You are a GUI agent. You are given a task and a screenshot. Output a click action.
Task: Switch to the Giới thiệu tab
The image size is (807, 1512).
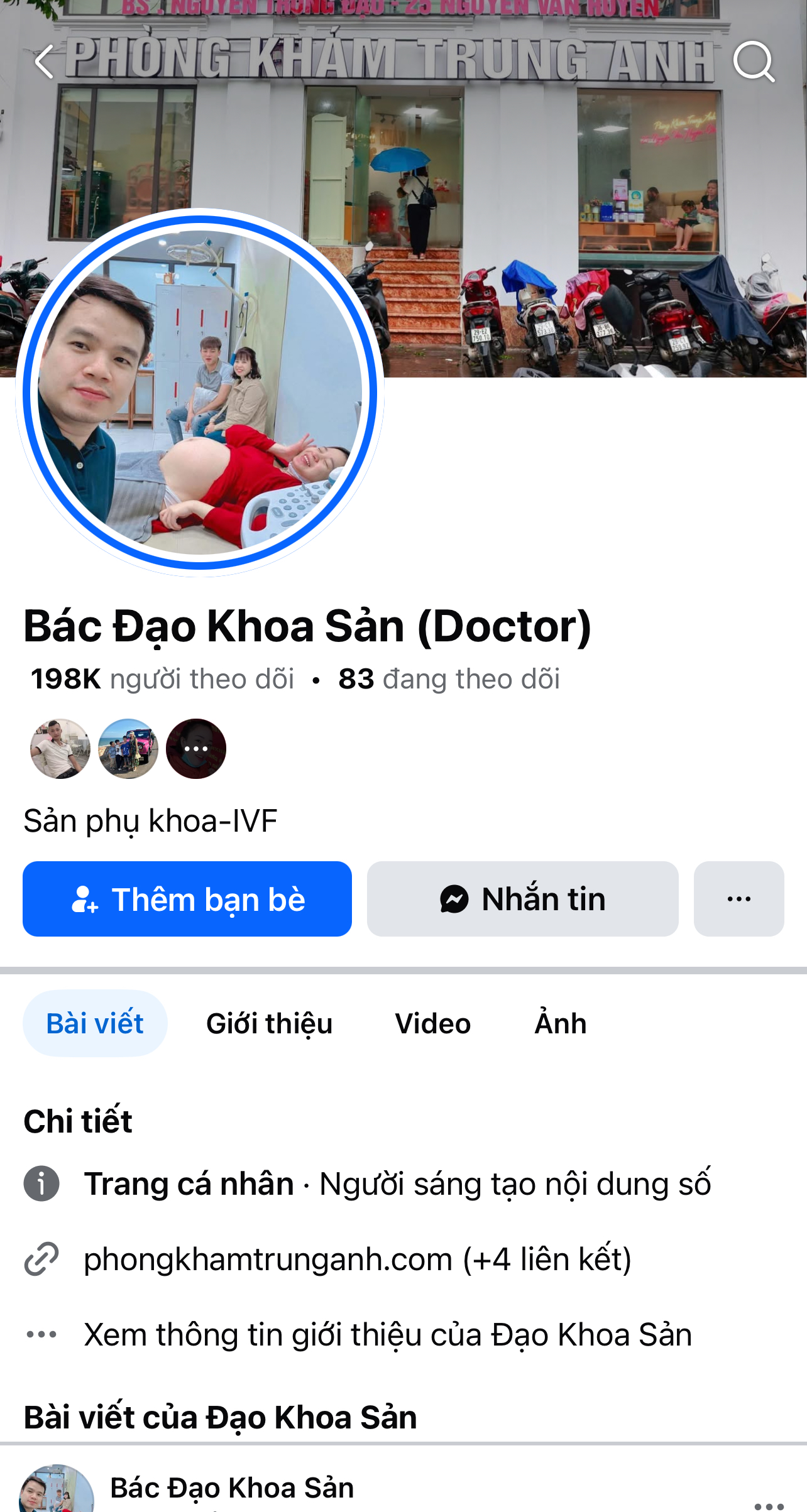269,1024
